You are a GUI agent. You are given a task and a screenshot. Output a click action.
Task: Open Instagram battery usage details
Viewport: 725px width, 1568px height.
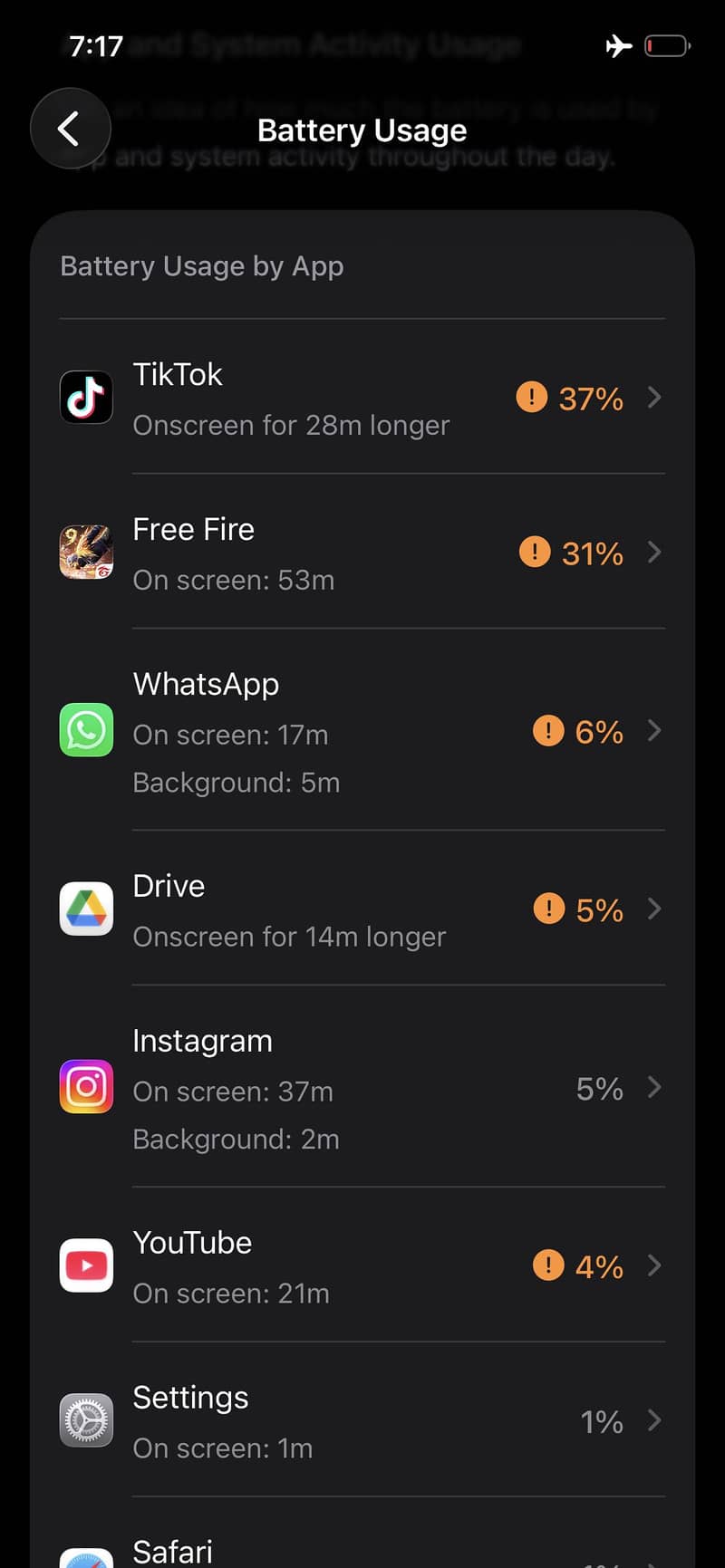(x=362, y=1087)
